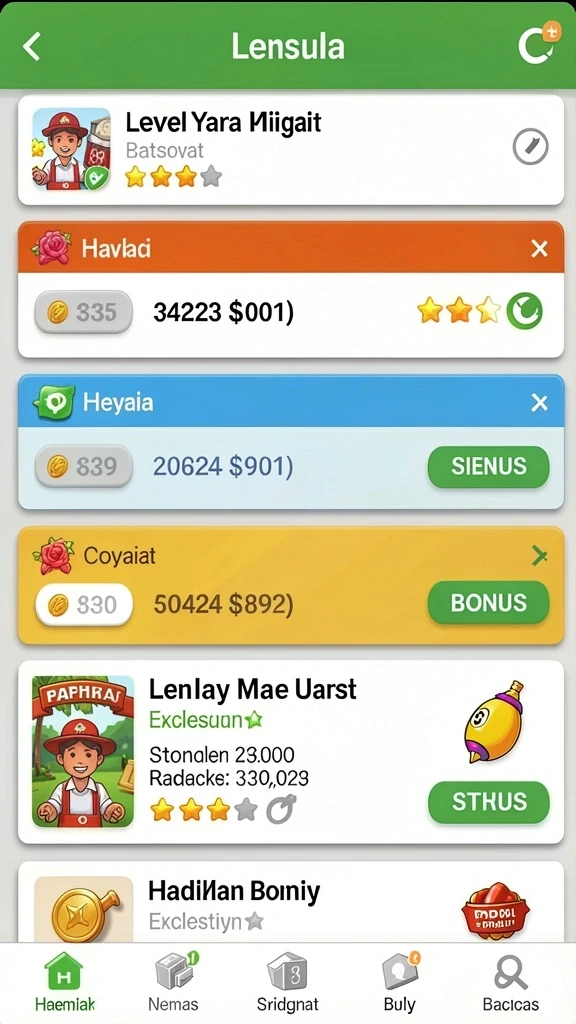Image resolution: width=576 pixels, height=1024 pixels.
Task: Tap the green circular icon in Havladi
Action: (525, 311)
